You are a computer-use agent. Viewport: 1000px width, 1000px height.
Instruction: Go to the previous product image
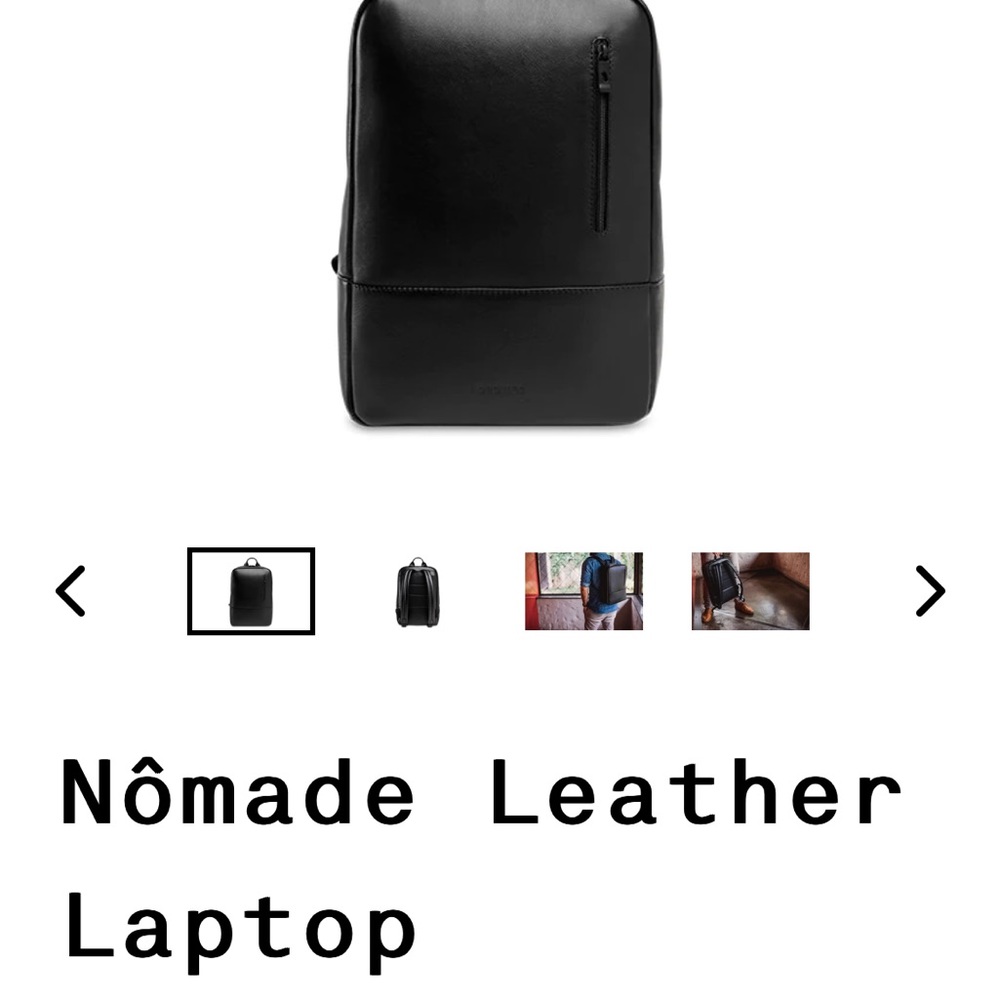pyautogui.click(x=71, y=591)
